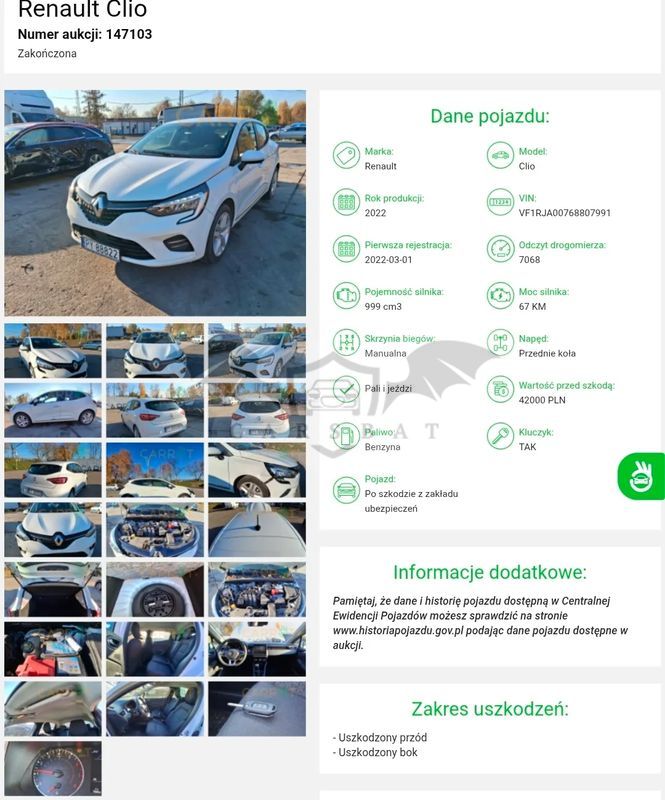This screenshot has width=665, height=800.
Task: View the interior headliner thumbnail
Action: 53,709
